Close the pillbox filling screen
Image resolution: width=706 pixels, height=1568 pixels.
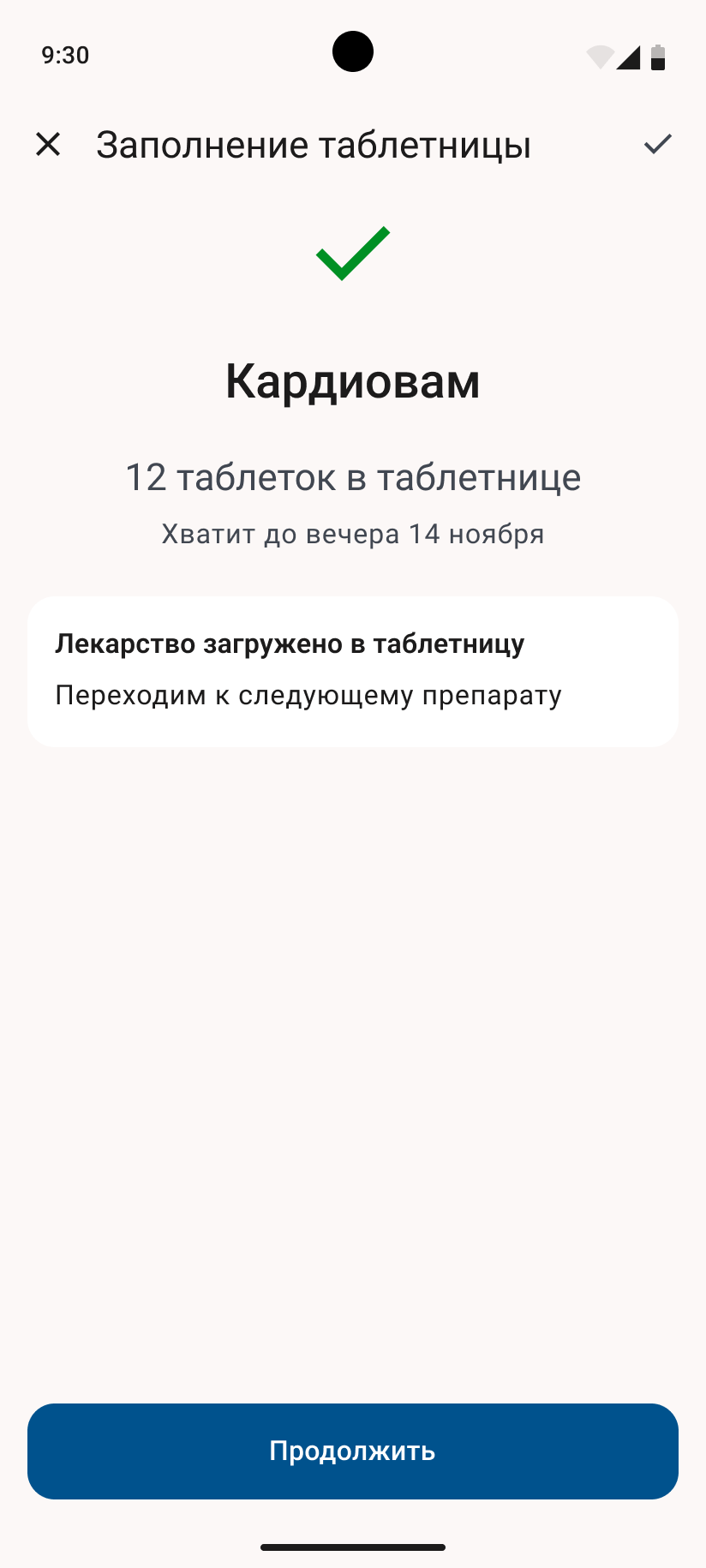(x=48, y=144)
